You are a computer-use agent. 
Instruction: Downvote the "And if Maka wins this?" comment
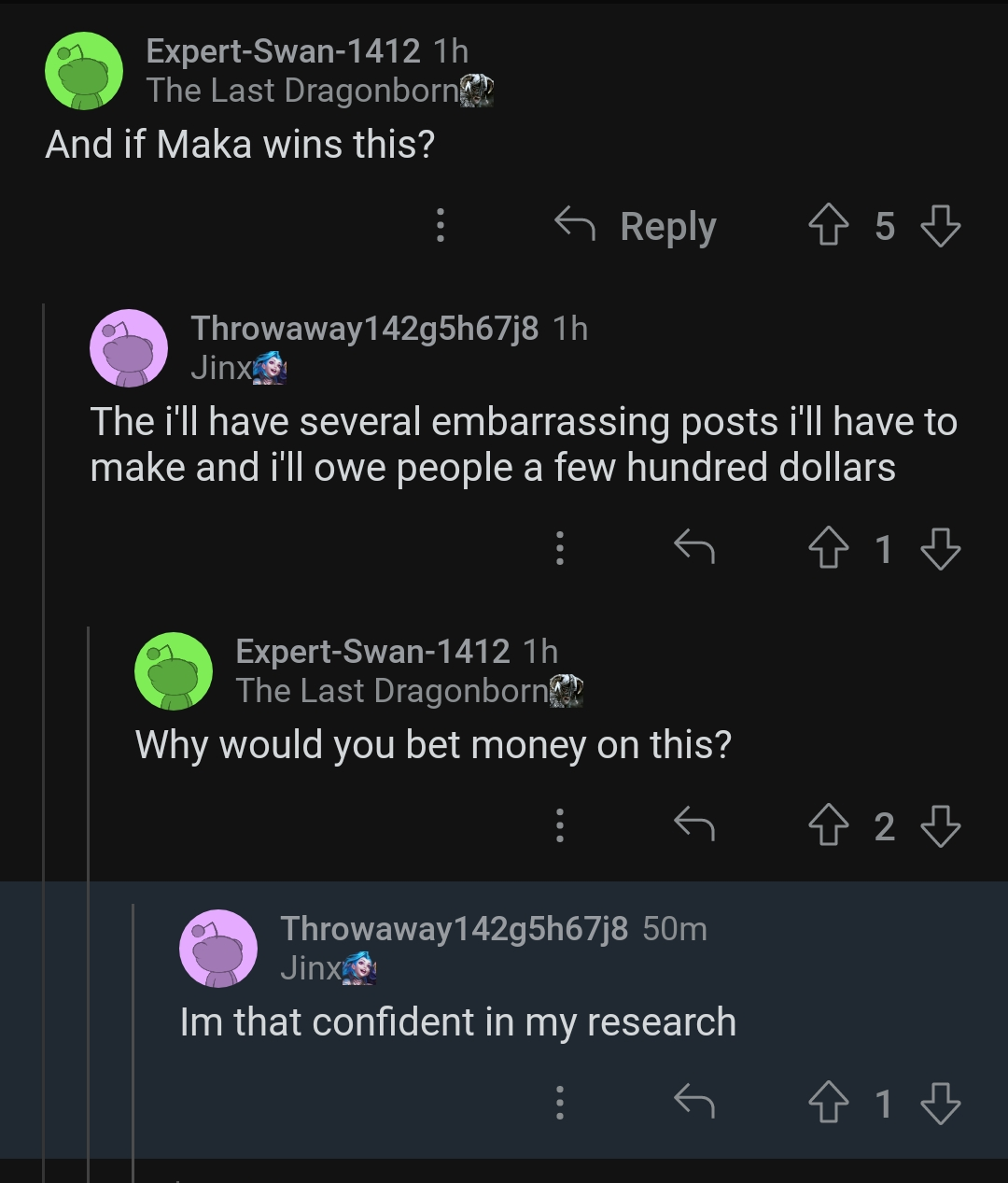(x=940, y=226)
